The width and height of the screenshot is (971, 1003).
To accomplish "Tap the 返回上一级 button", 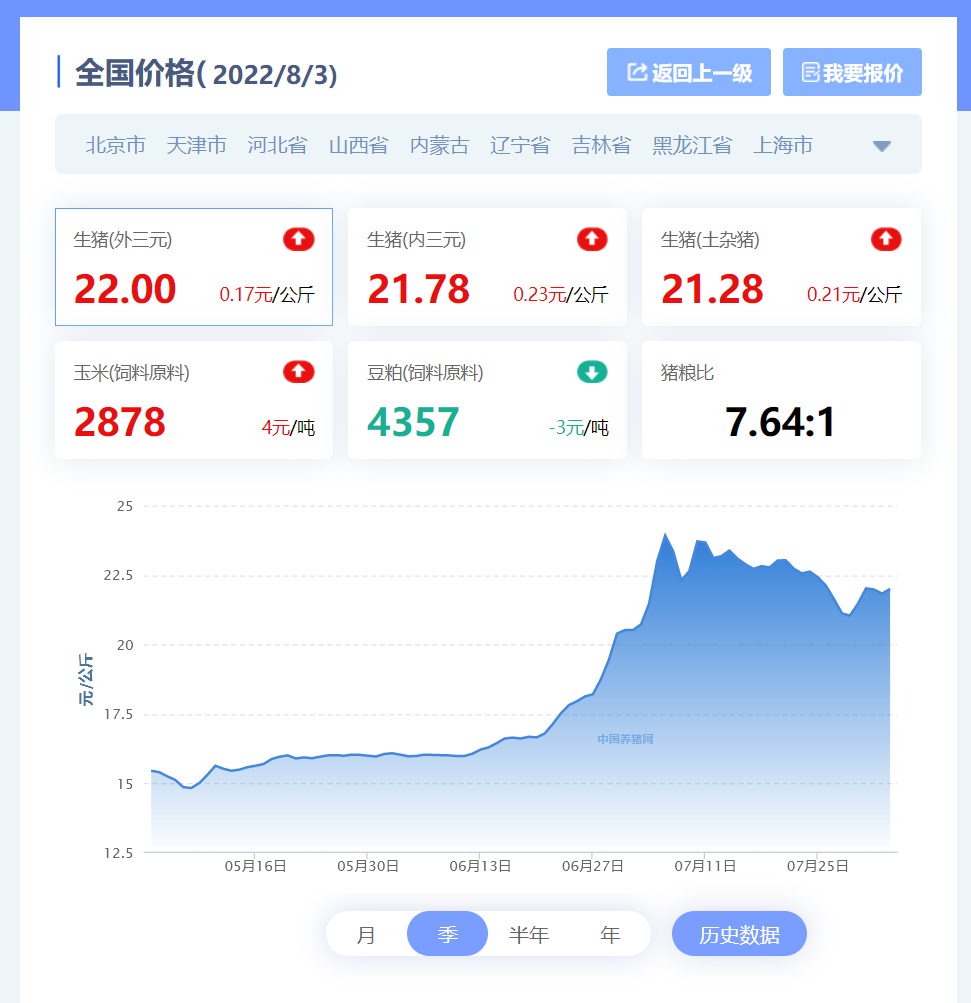I will tap(688, 72).
